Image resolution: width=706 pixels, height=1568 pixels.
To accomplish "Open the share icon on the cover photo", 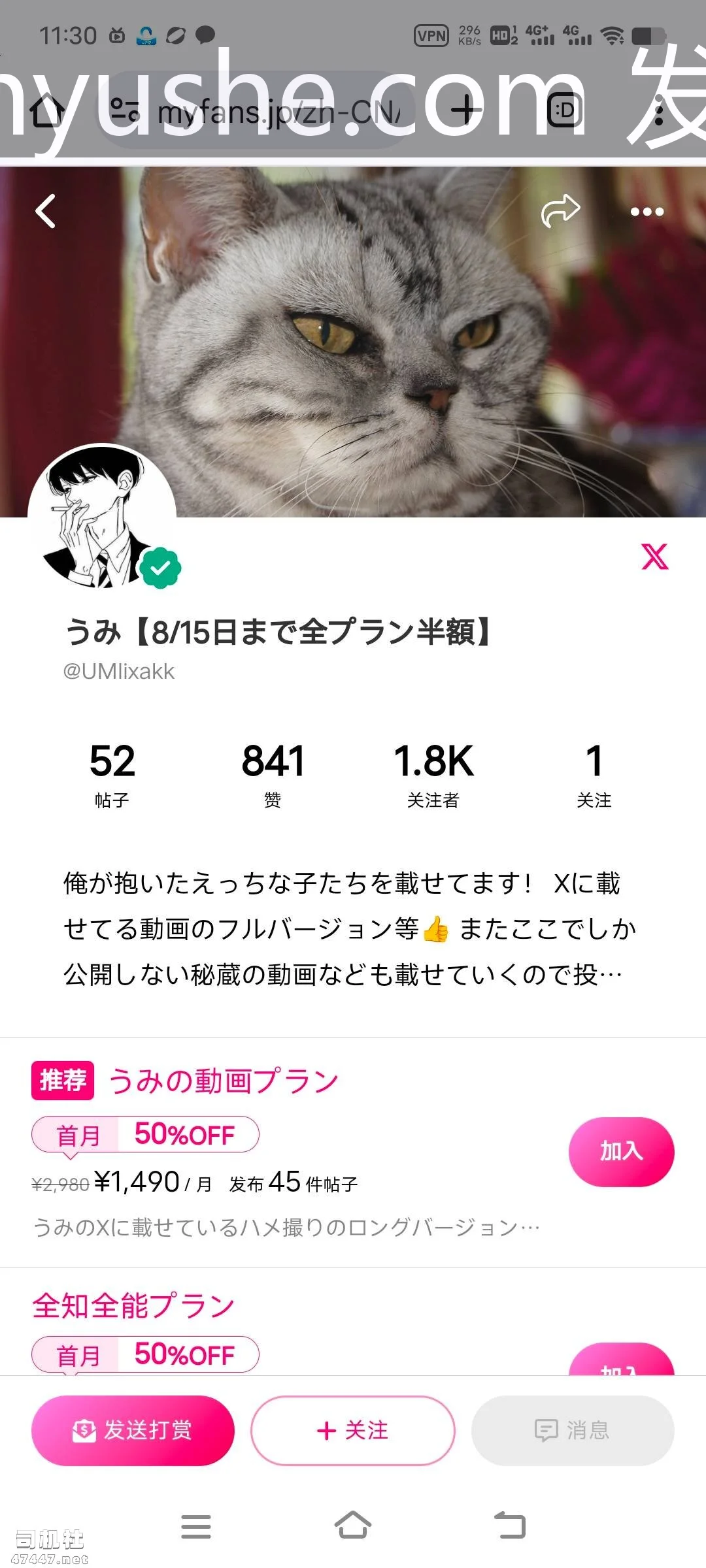I will tap(561, 211).
